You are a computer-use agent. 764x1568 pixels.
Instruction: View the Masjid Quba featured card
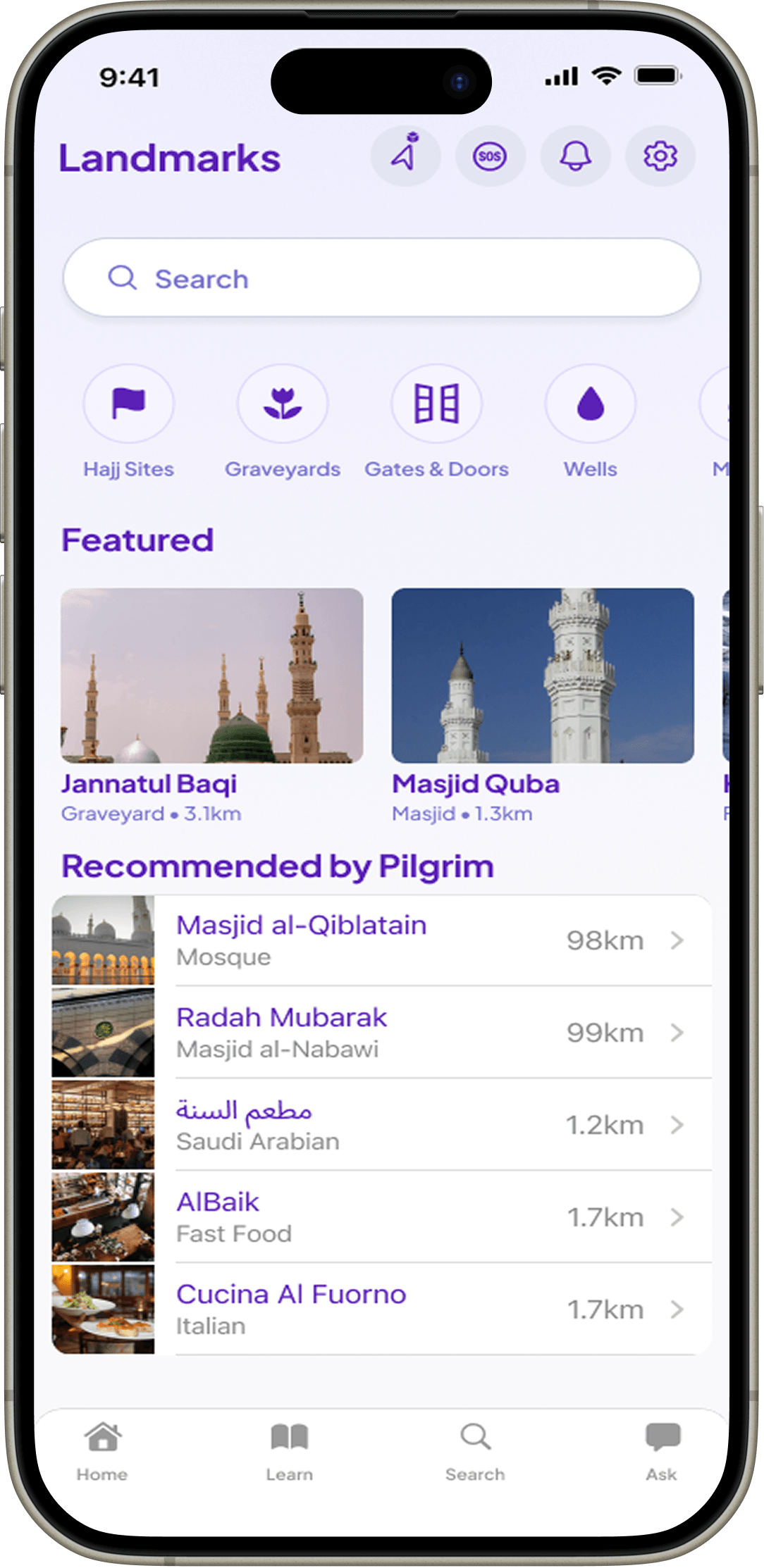[x=543, y=676]
